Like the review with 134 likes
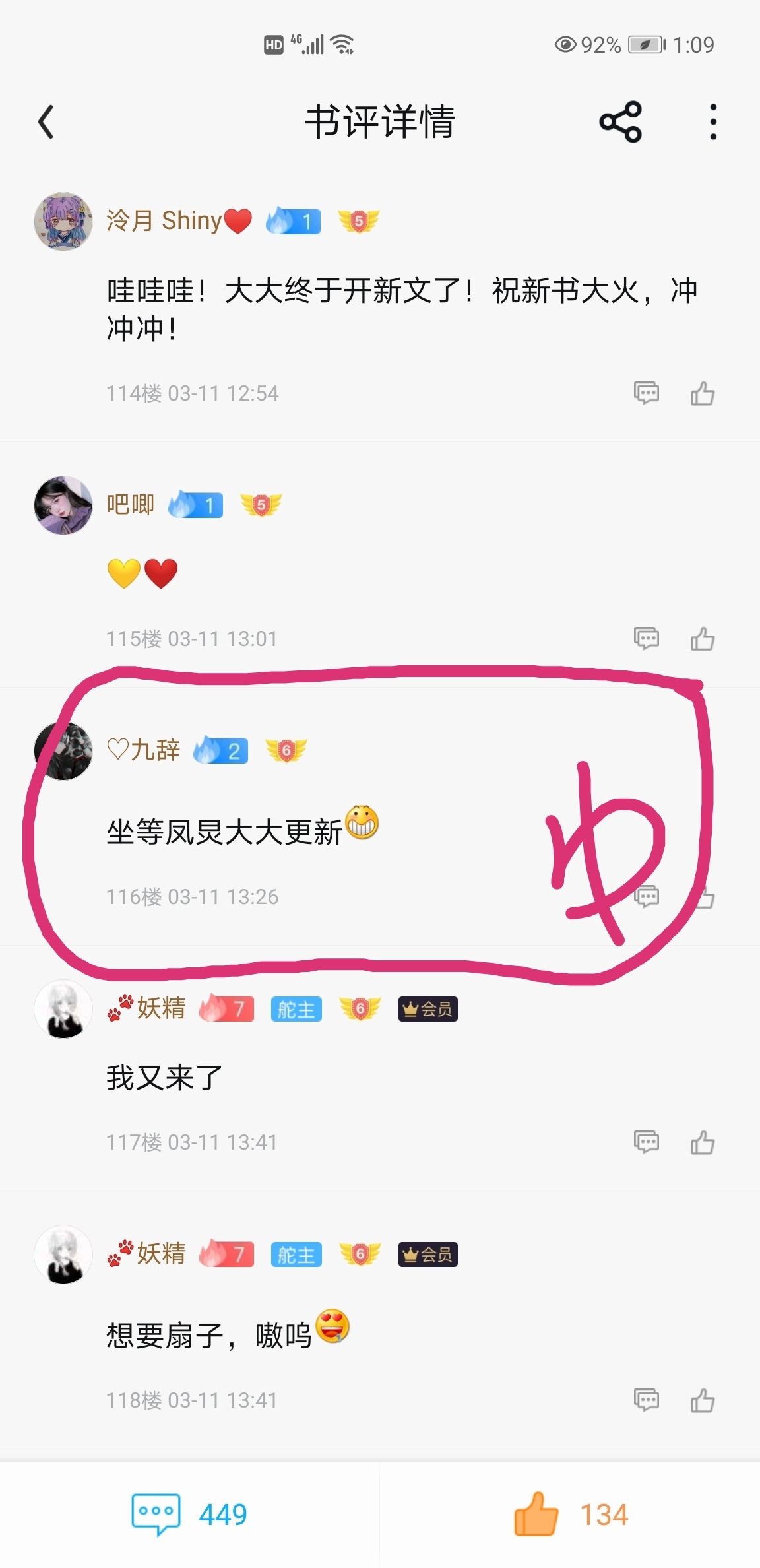 [570, 1515]
